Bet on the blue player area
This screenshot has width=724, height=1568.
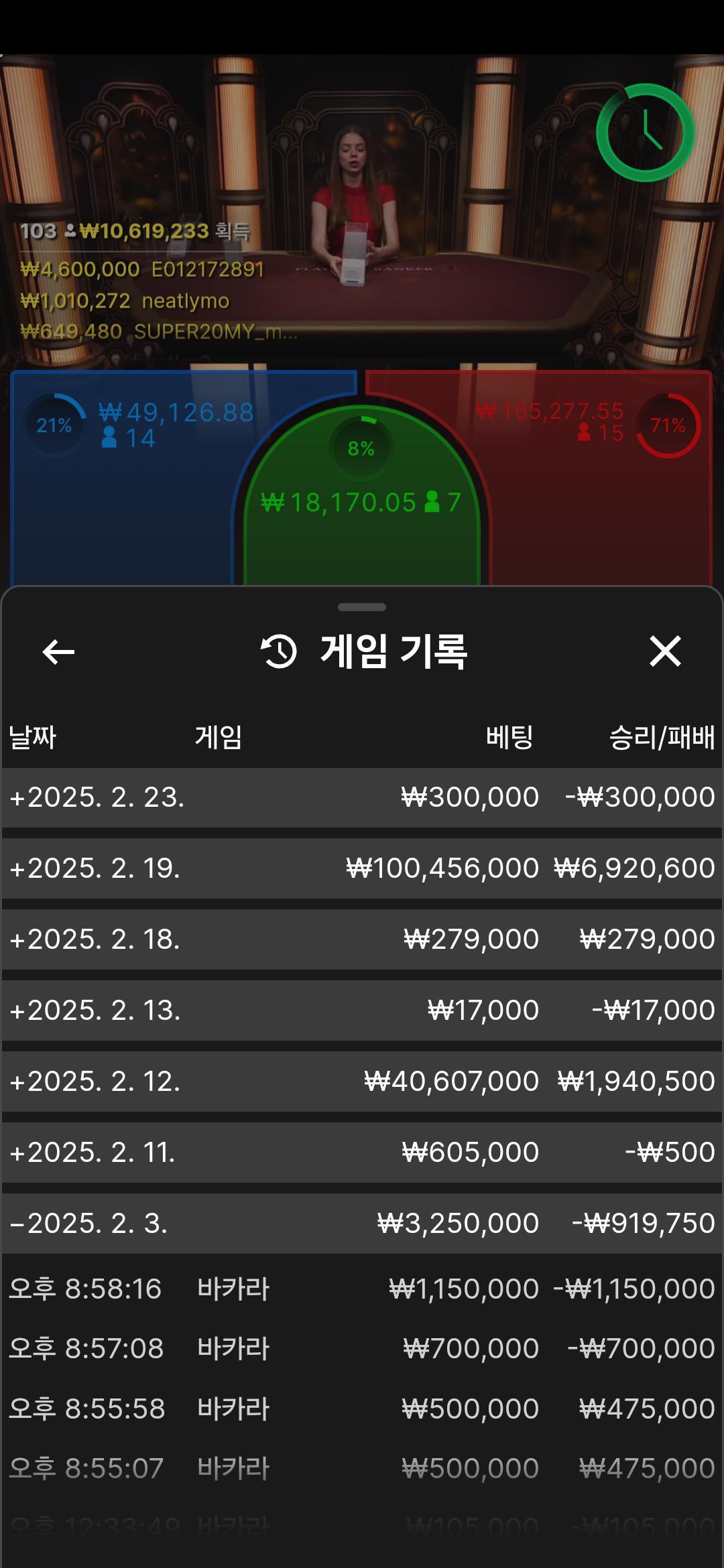(121, 509)
